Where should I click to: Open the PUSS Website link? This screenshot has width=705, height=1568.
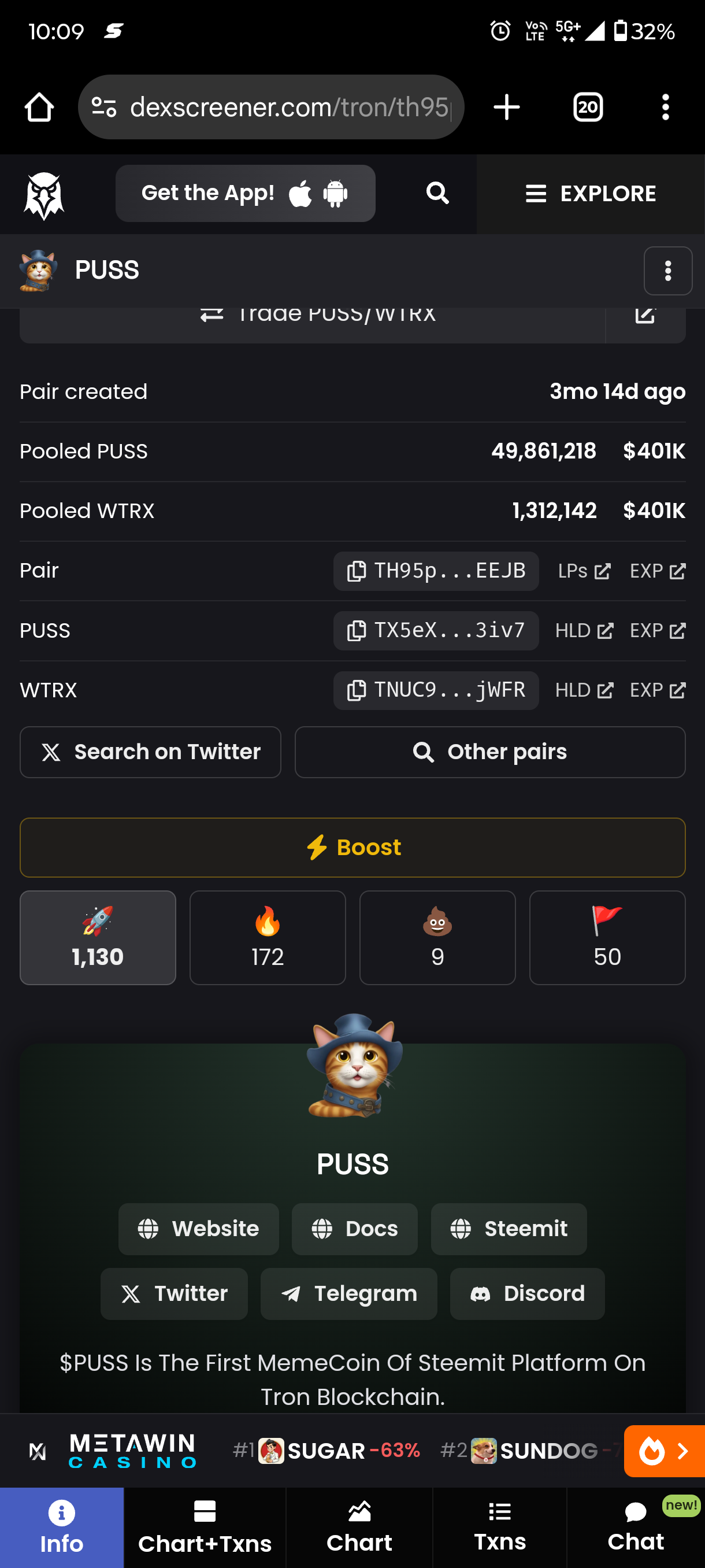coord(198,1229)
